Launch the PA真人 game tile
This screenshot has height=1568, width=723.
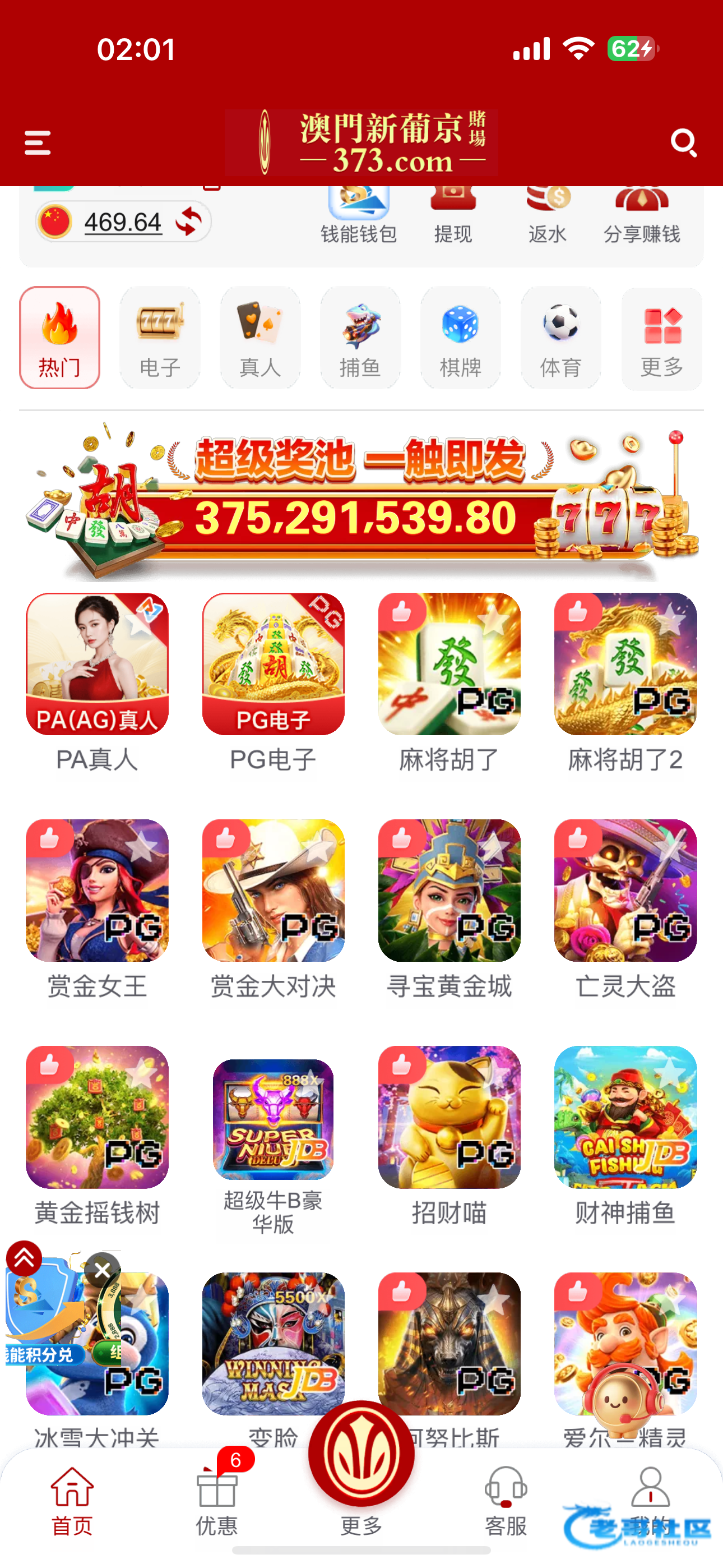tap(98, 682)
